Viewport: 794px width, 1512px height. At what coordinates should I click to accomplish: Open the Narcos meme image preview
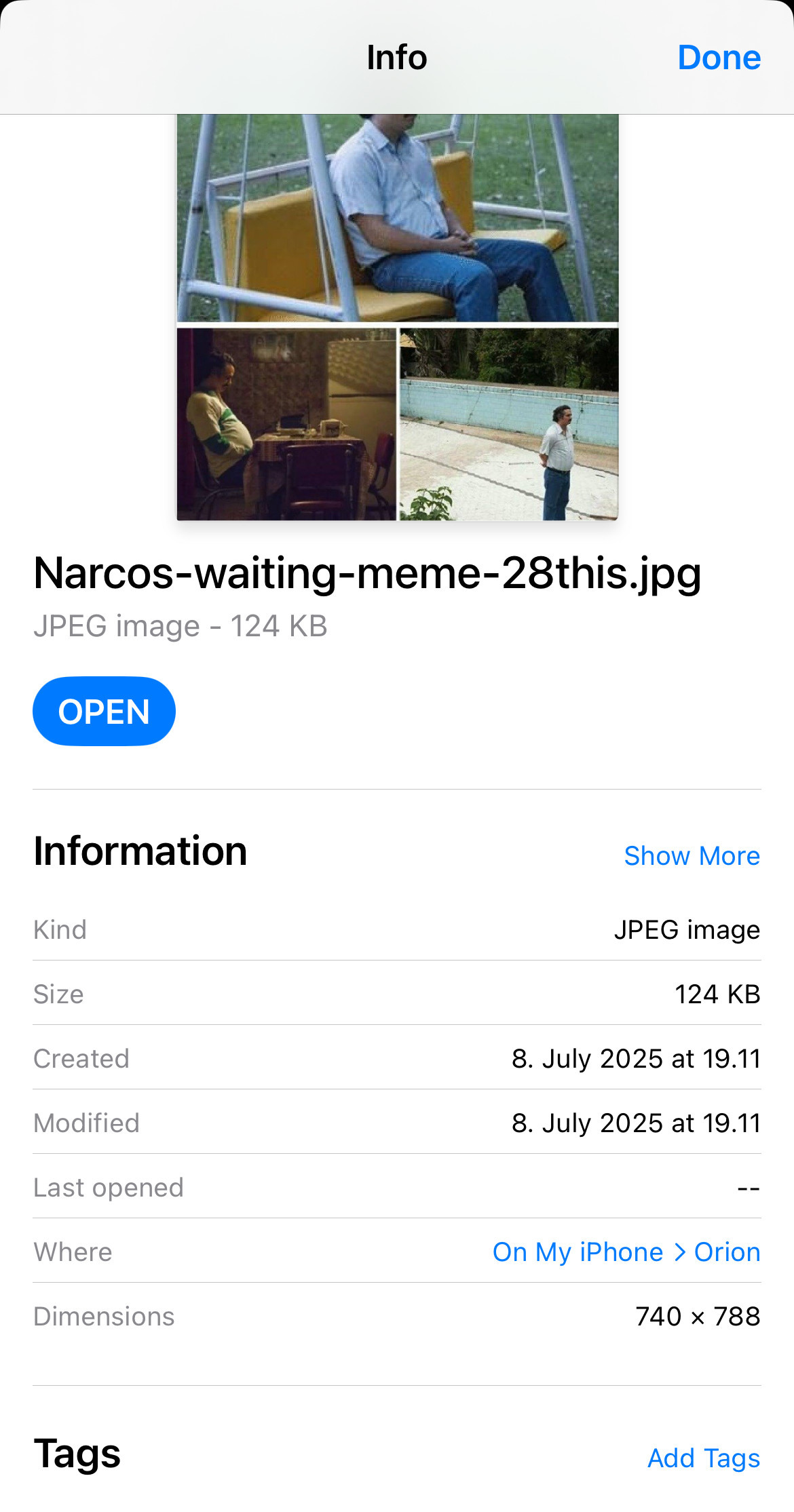[x=397, y=317]
